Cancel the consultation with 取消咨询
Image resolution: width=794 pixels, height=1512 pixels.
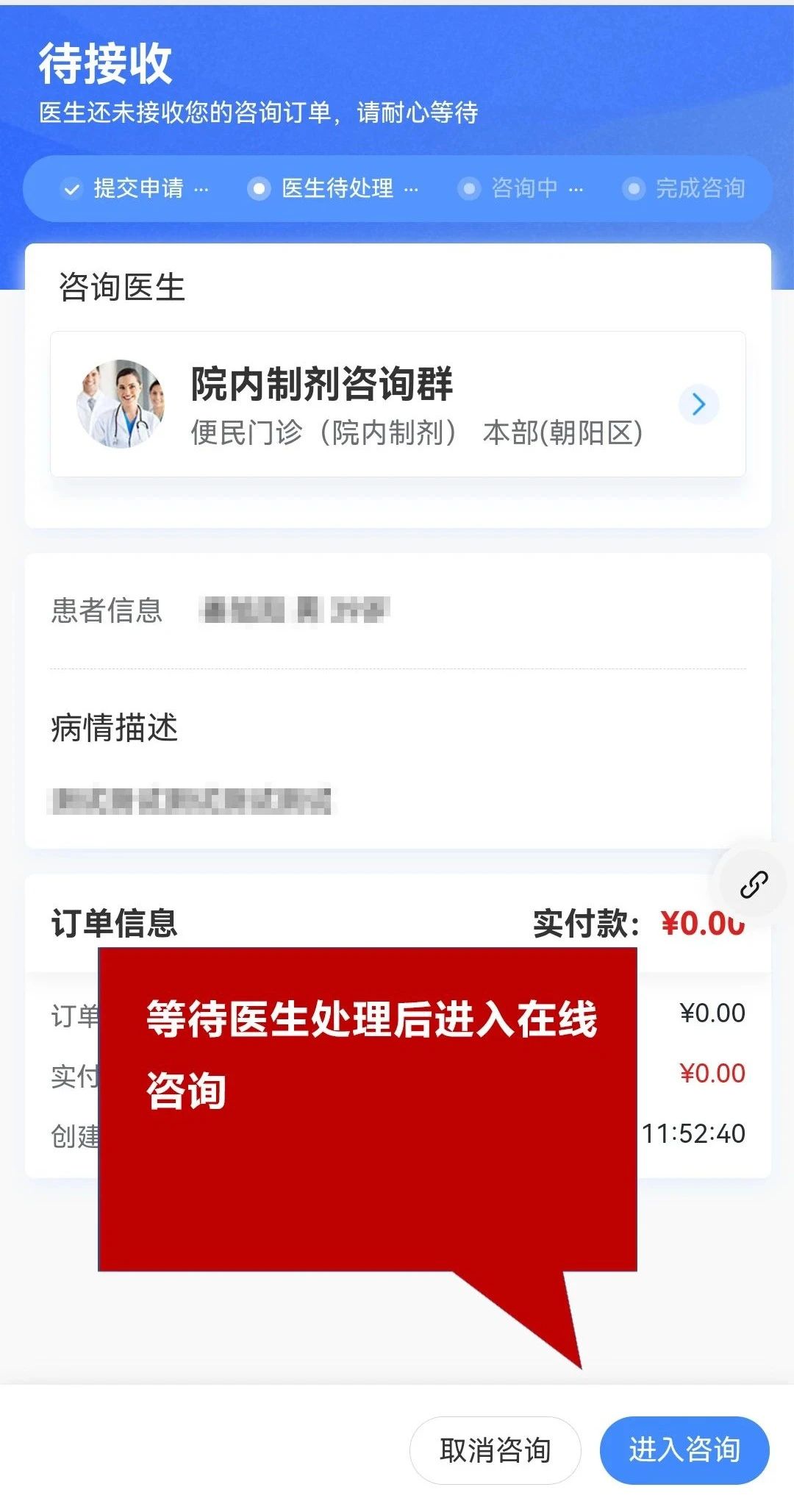click(x=495, y=1450)
